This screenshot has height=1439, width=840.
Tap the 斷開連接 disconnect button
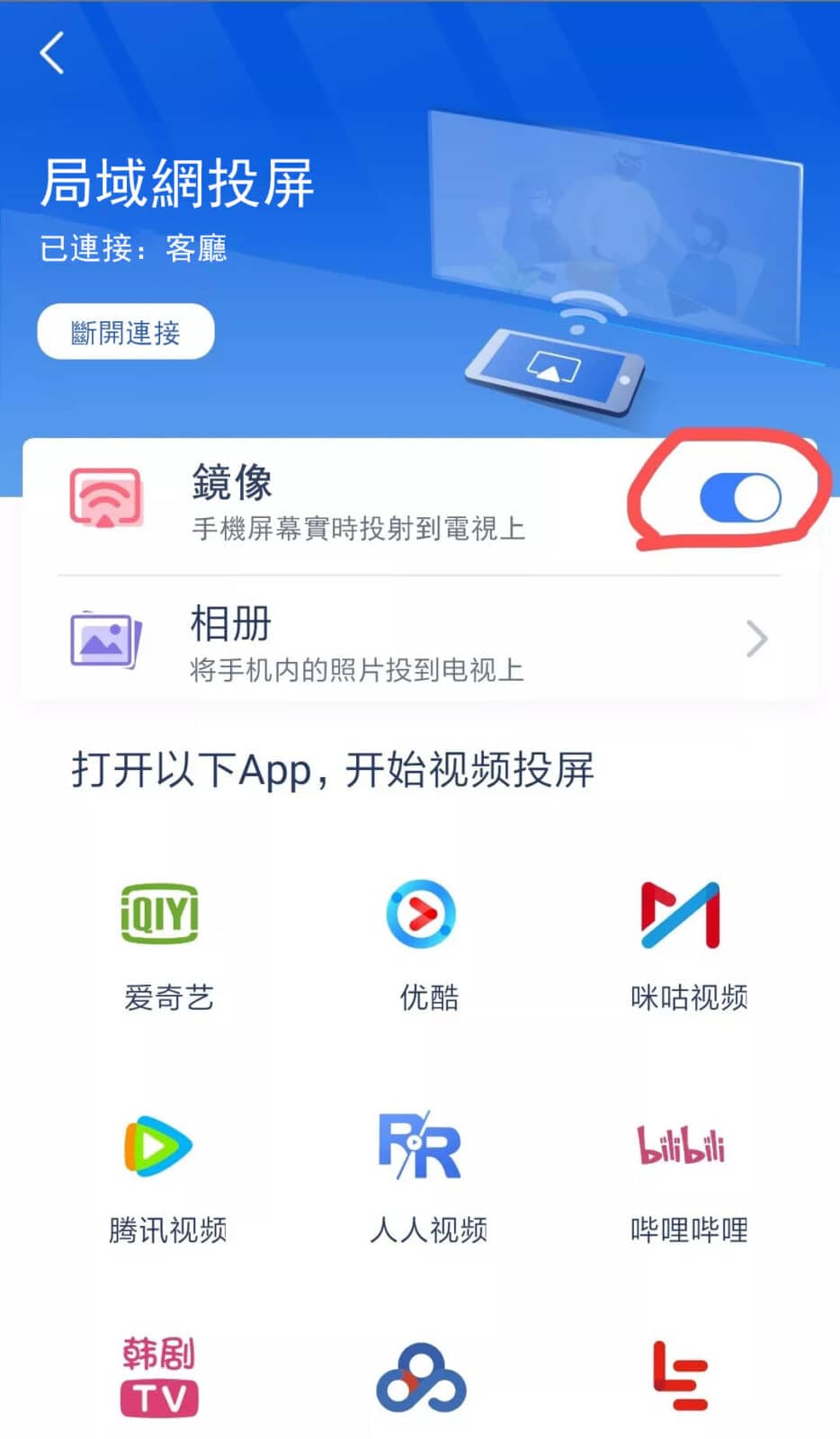[x=126, y=333]
